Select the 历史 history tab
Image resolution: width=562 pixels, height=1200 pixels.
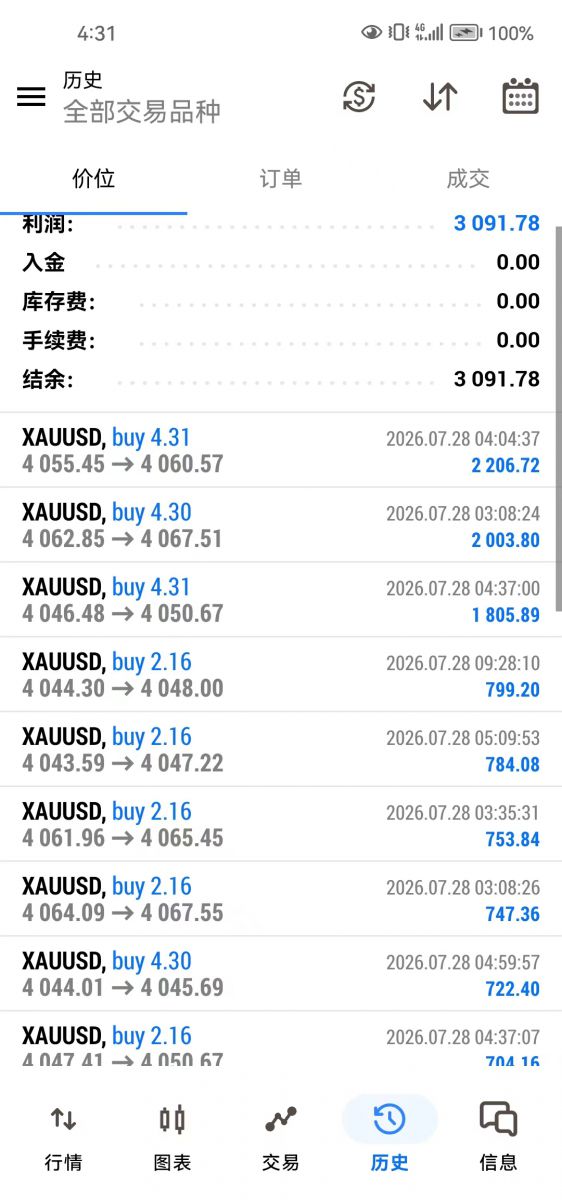tap(390, 1136)
